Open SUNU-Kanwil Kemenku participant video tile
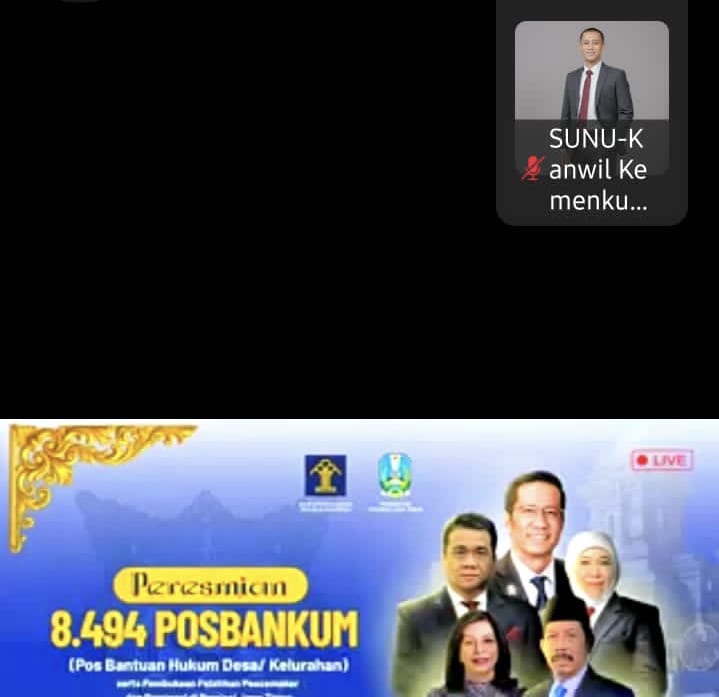This screenshot has height=697, width=719. coord(591,110)
